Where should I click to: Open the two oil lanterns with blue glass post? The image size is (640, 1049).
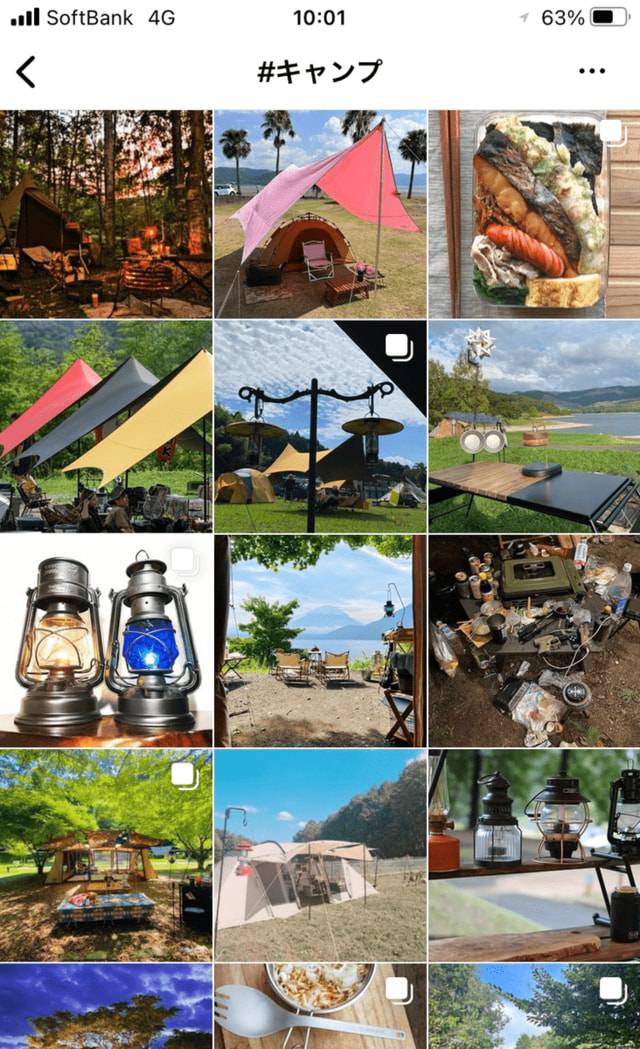tap(106, 640)
